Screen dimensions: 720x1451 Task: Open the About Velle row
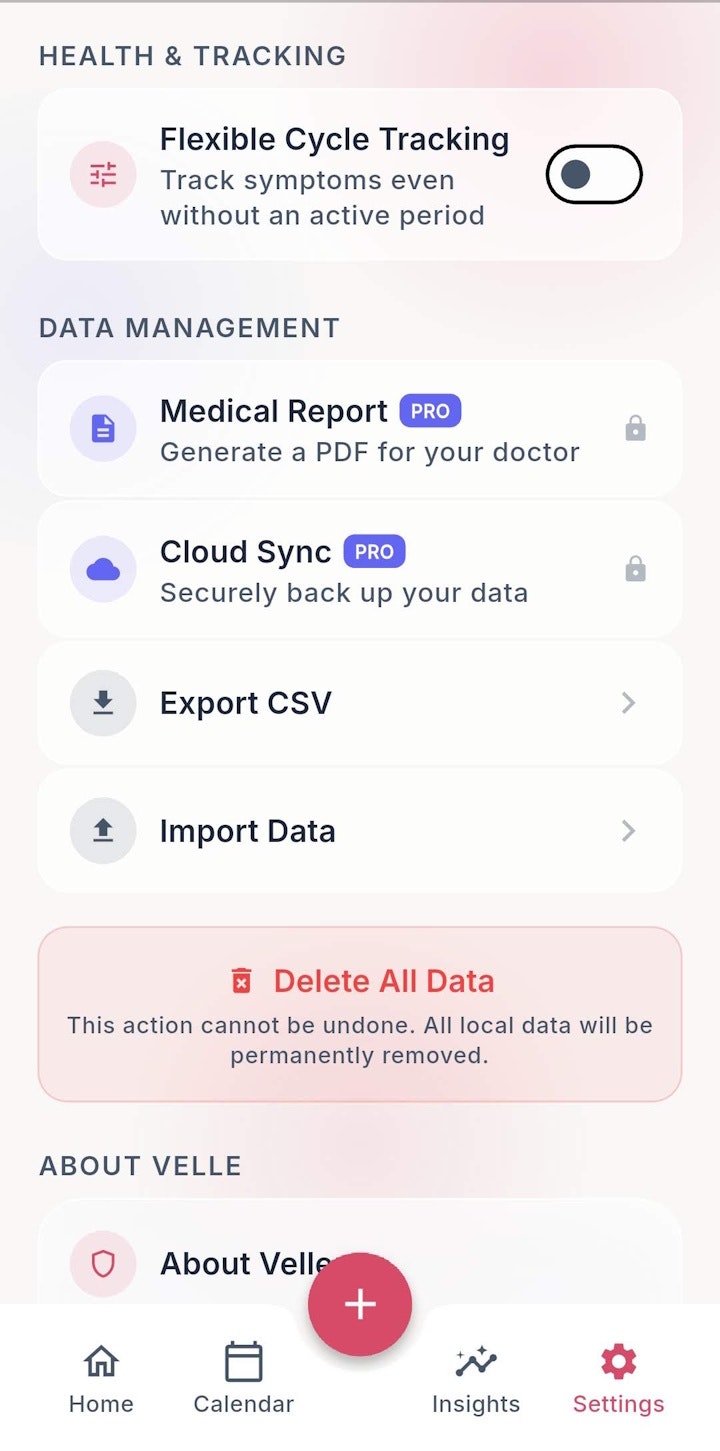[200, 1262]
